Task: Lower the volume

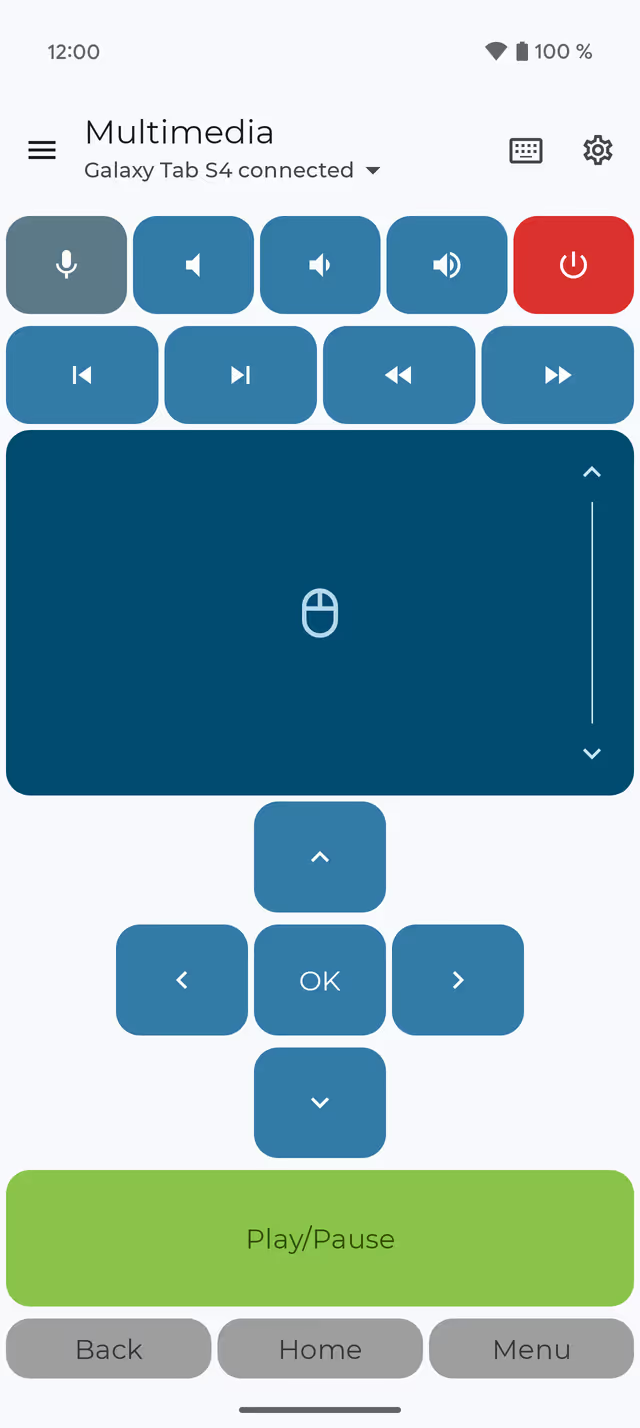Action: point(320,265)
